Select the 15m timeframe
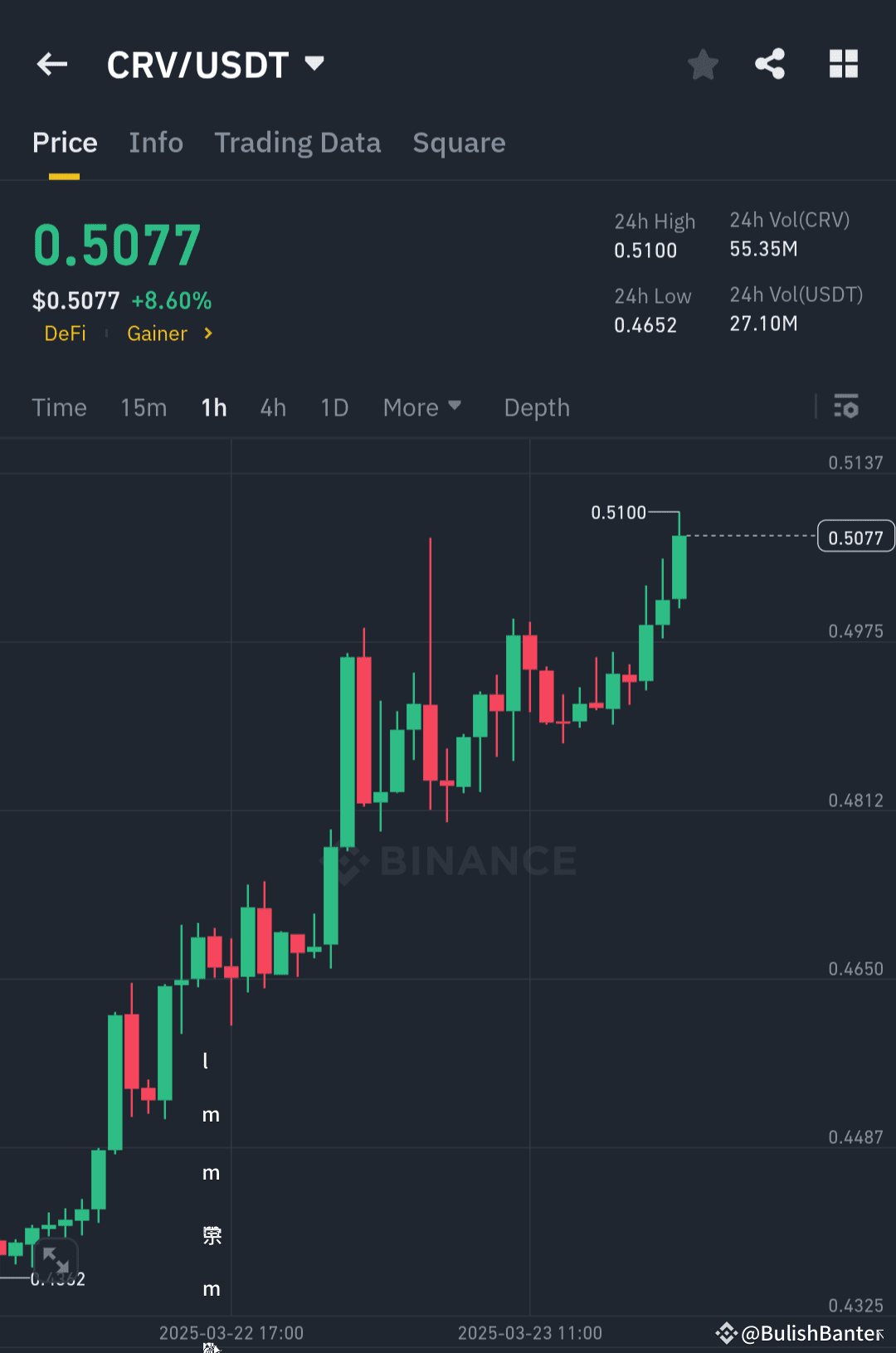The image size is (896, 1353). pyautogui.click(x=143, y=407)
